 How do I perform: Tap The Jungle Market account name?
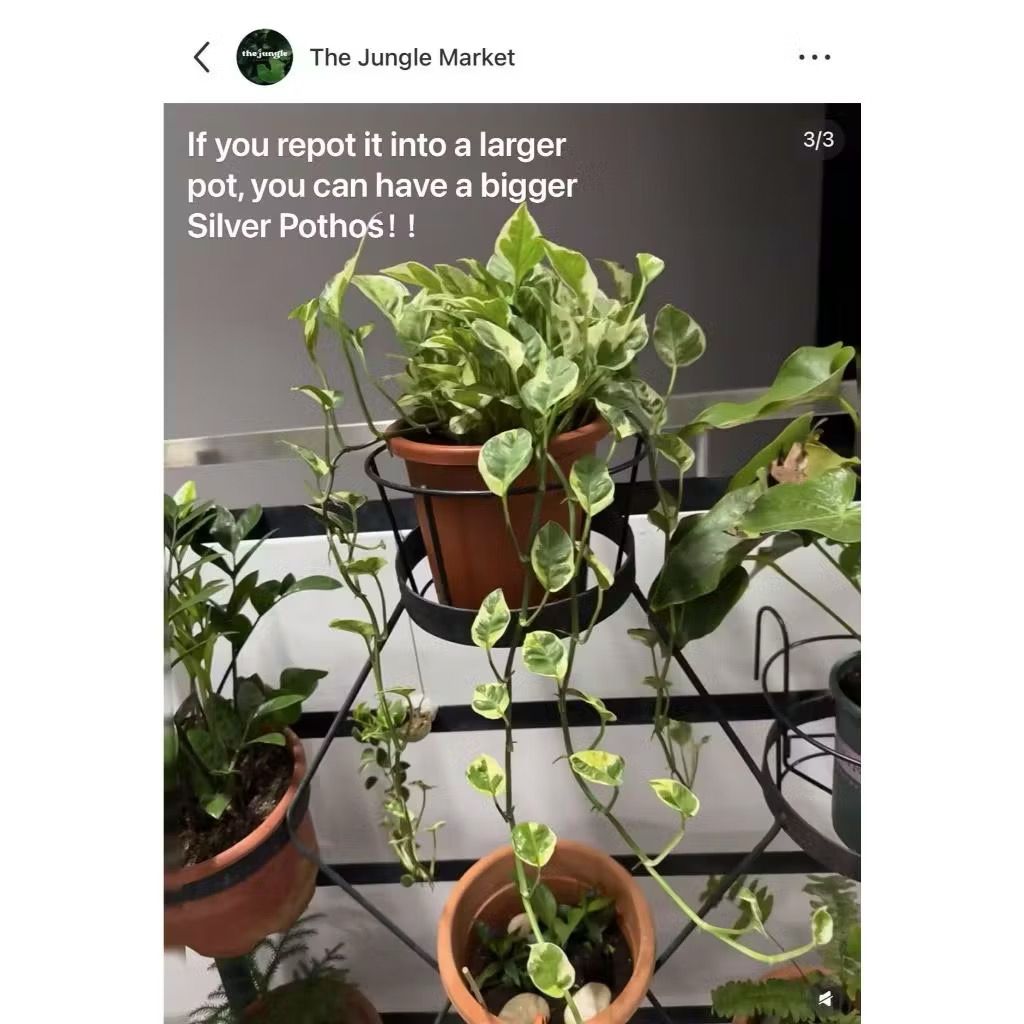[412, 58]
